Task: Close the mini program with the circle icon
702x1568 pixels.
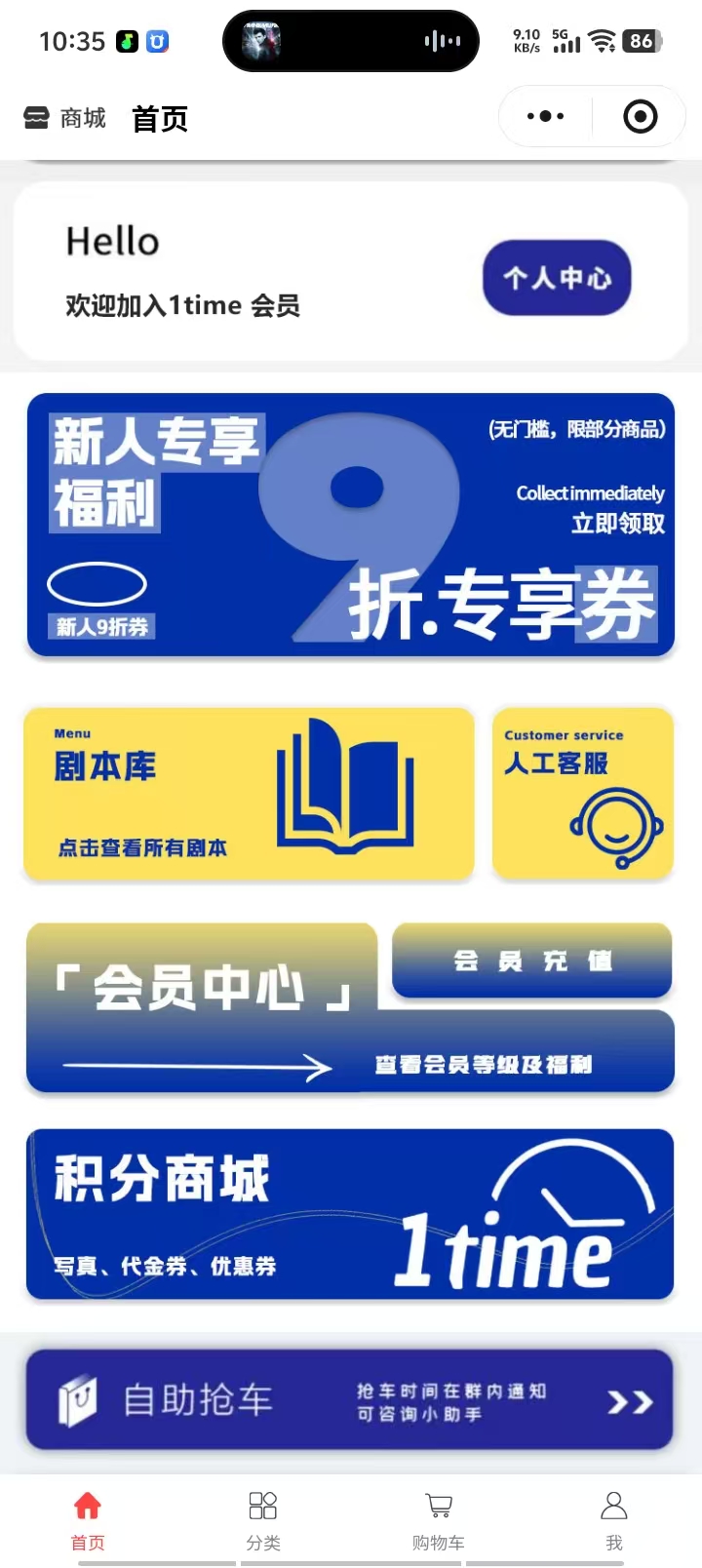Action: (x=640, y=117)
